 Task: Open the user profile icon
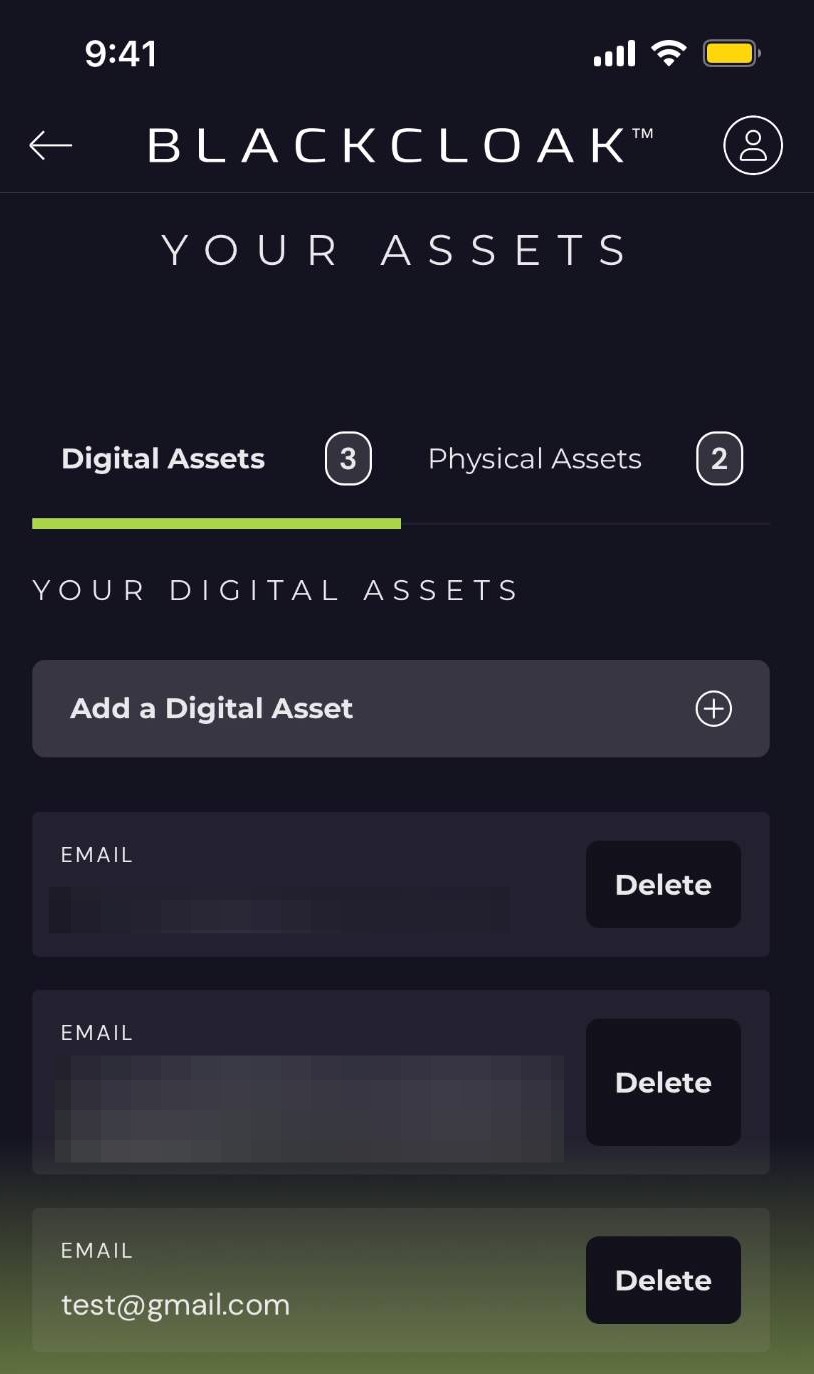click(x=752, y=146)
